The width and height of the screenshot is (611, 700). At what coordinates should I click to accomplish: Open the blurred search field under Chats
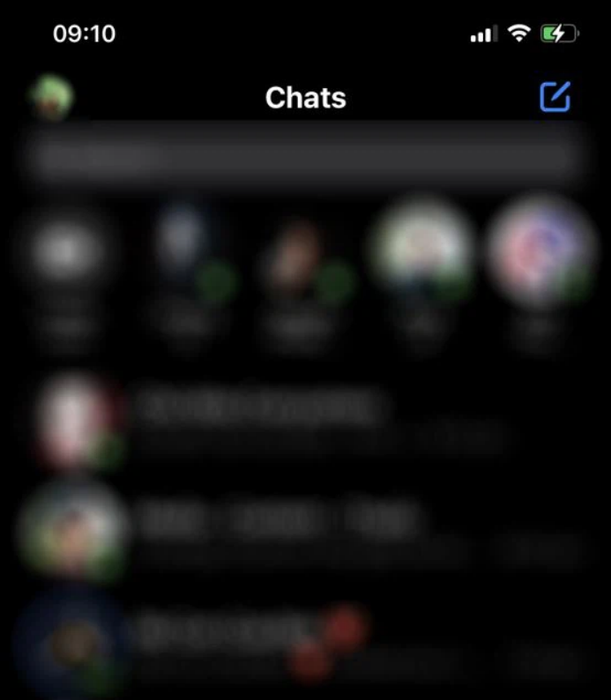pos(305,157)
